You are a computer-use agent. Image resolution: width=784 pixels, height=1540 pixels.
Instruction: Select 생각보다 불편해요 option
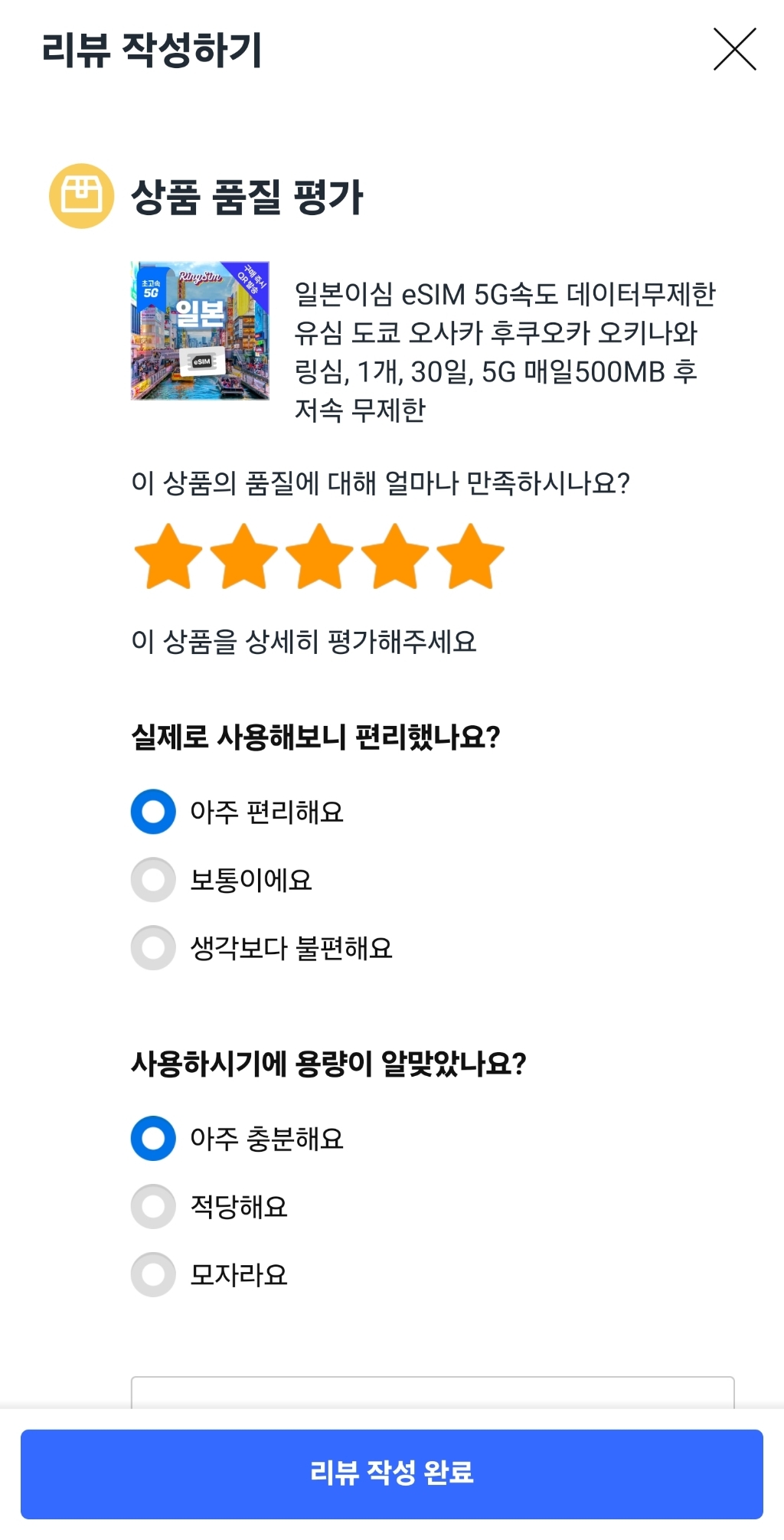(152, 948)
